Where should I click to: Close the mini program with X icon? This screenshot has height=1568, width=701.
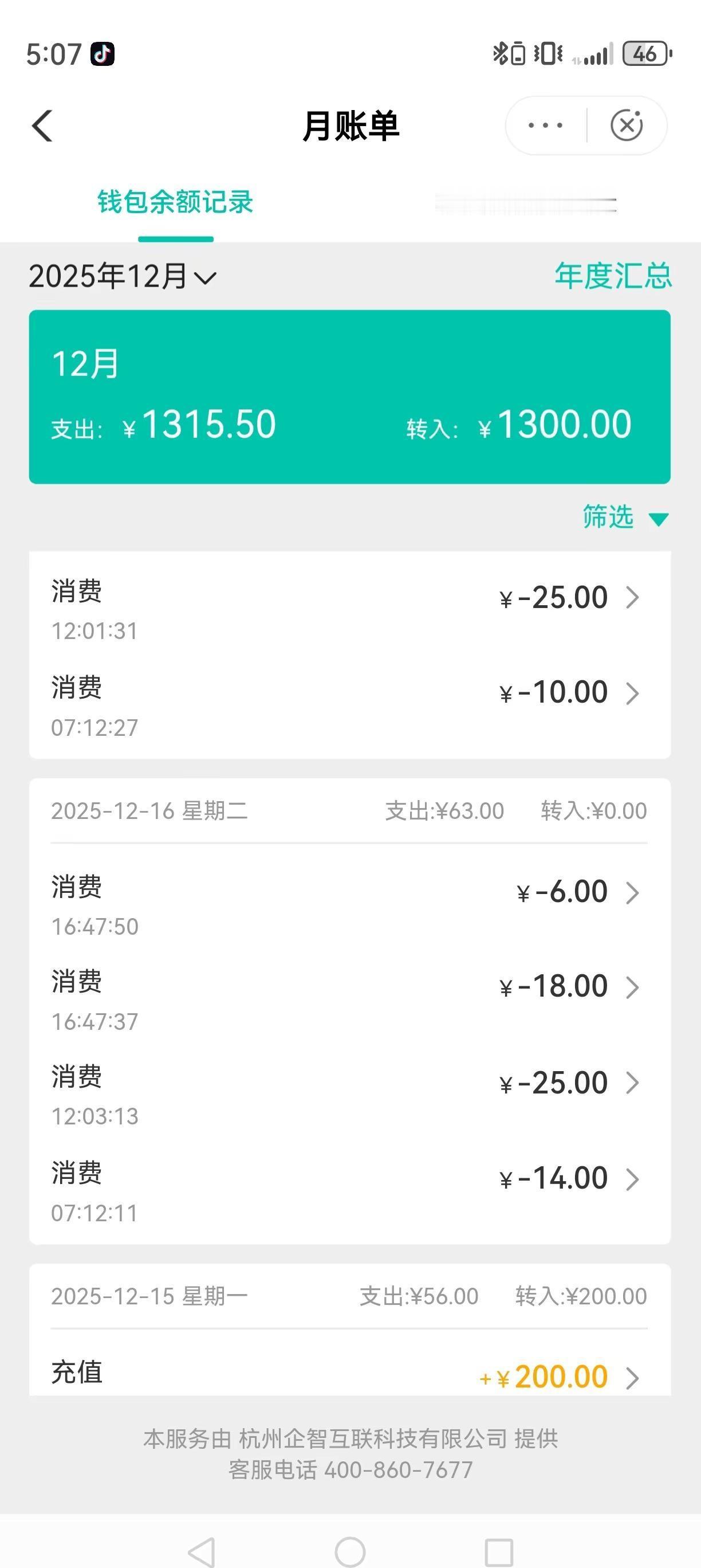click(x=627, y=126)
